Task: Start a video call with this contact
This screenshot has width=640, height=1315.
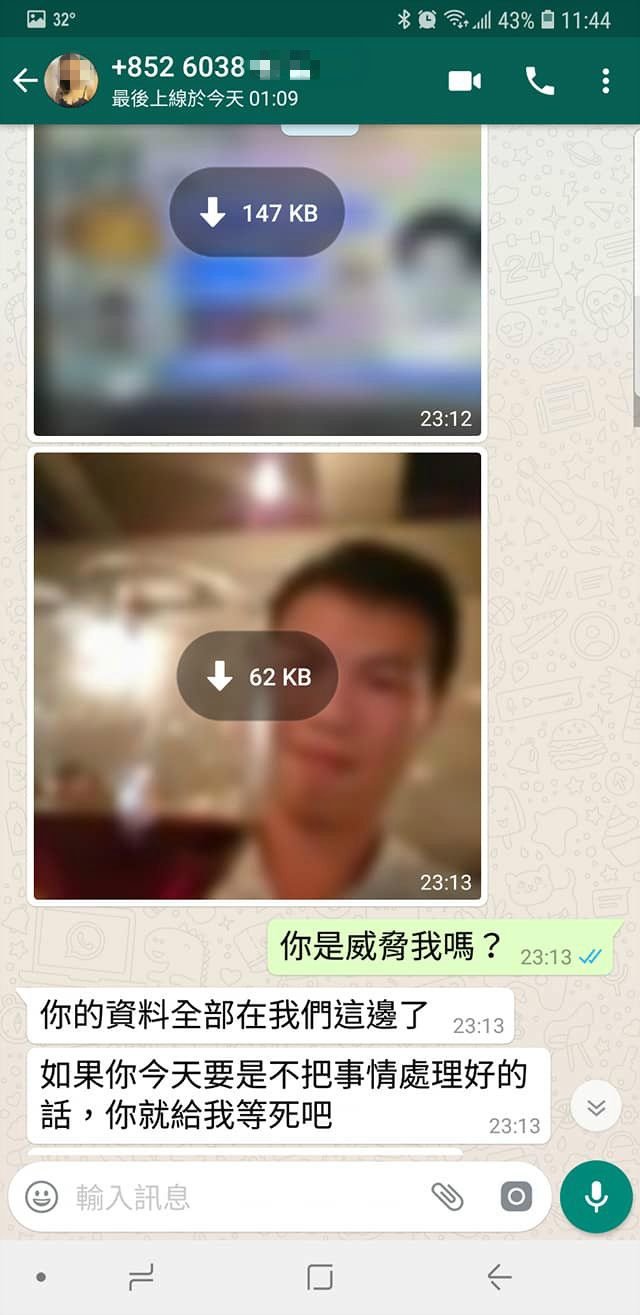Action: (x=465, y=81)
